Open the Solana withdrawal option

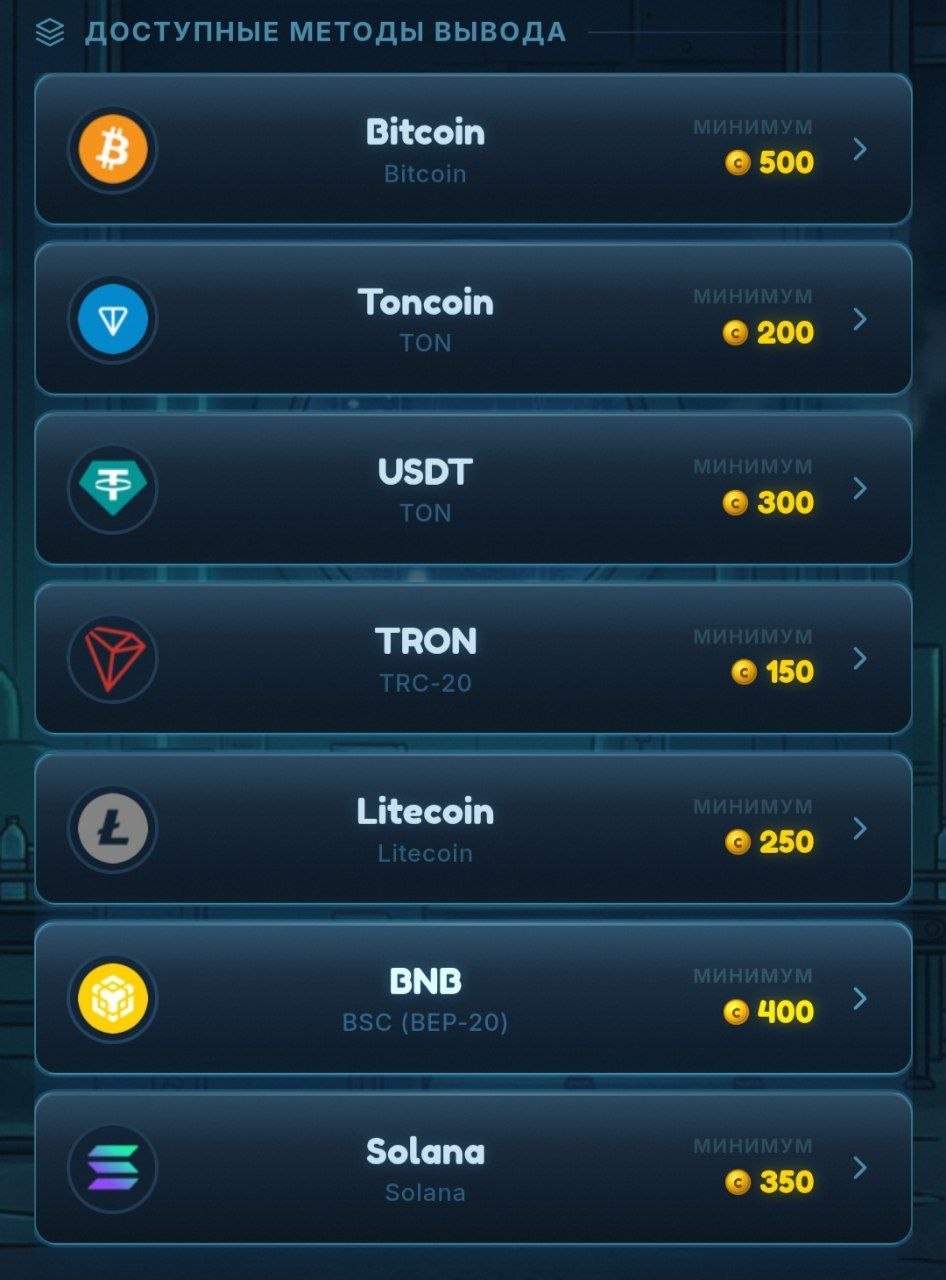pyautogui.click(x=473, y=1168)
